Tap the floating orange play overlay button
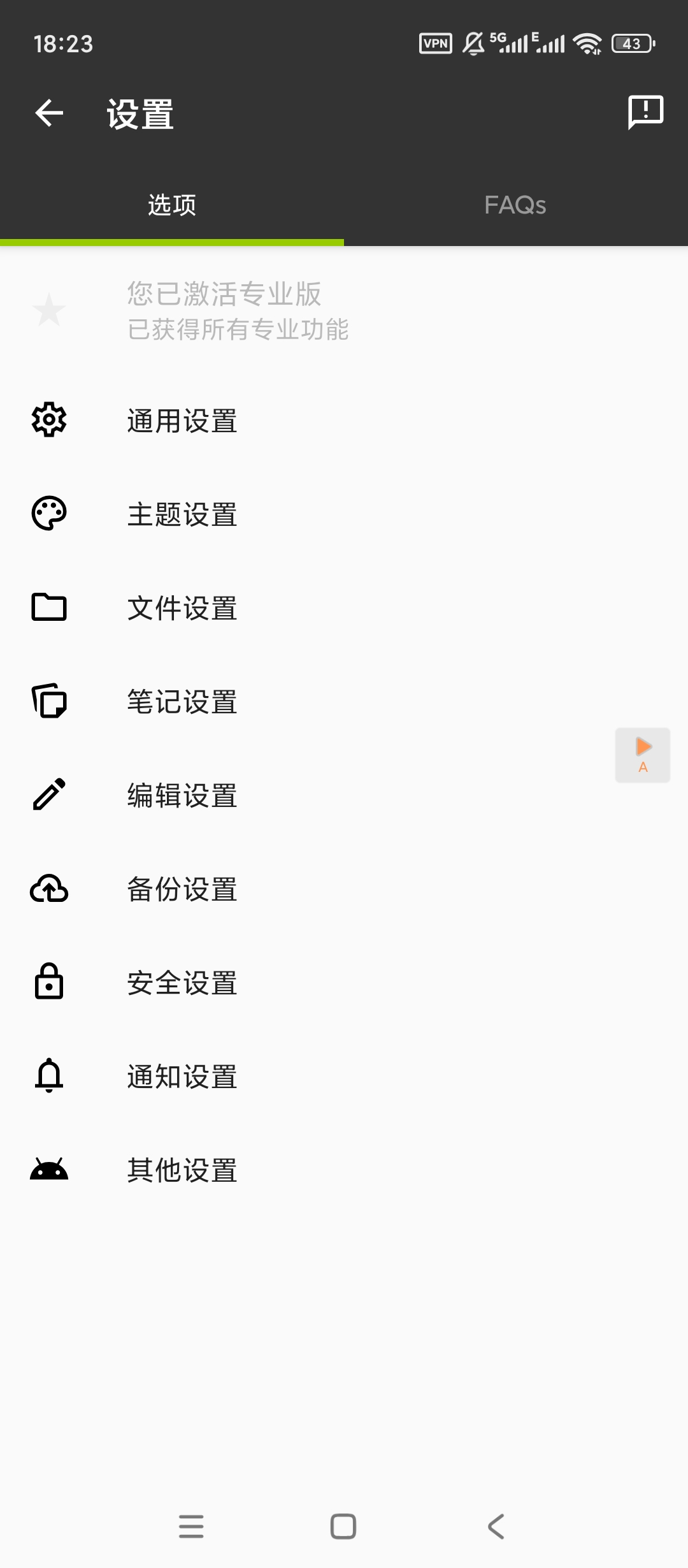The image size is (688, 1568). [642, 755]
